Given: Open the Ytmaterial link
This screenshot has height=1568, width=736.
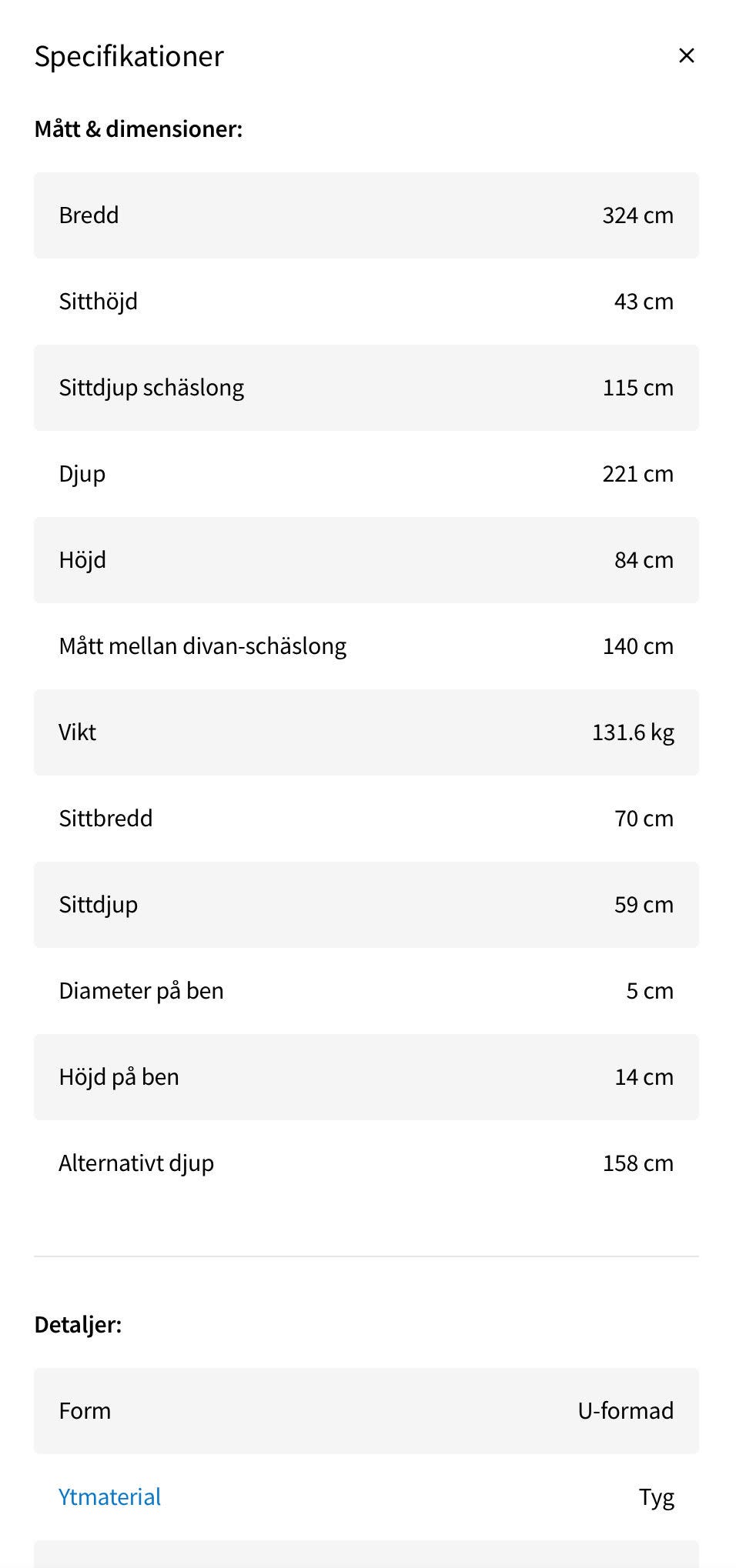Looking at the screenshot, I should [x=109, y=1497].
